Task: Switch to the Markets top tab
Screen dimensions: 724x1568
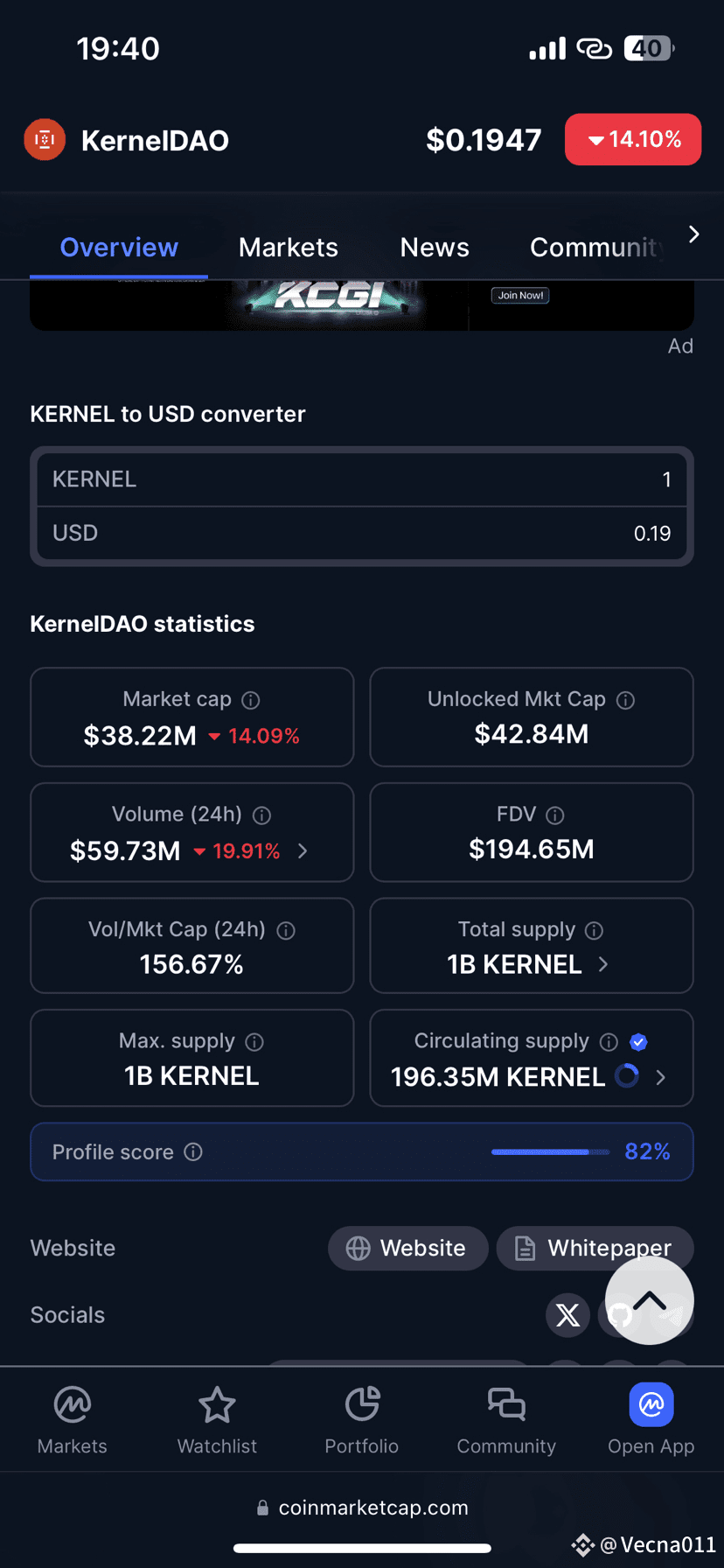Action: tap(288, 248)
